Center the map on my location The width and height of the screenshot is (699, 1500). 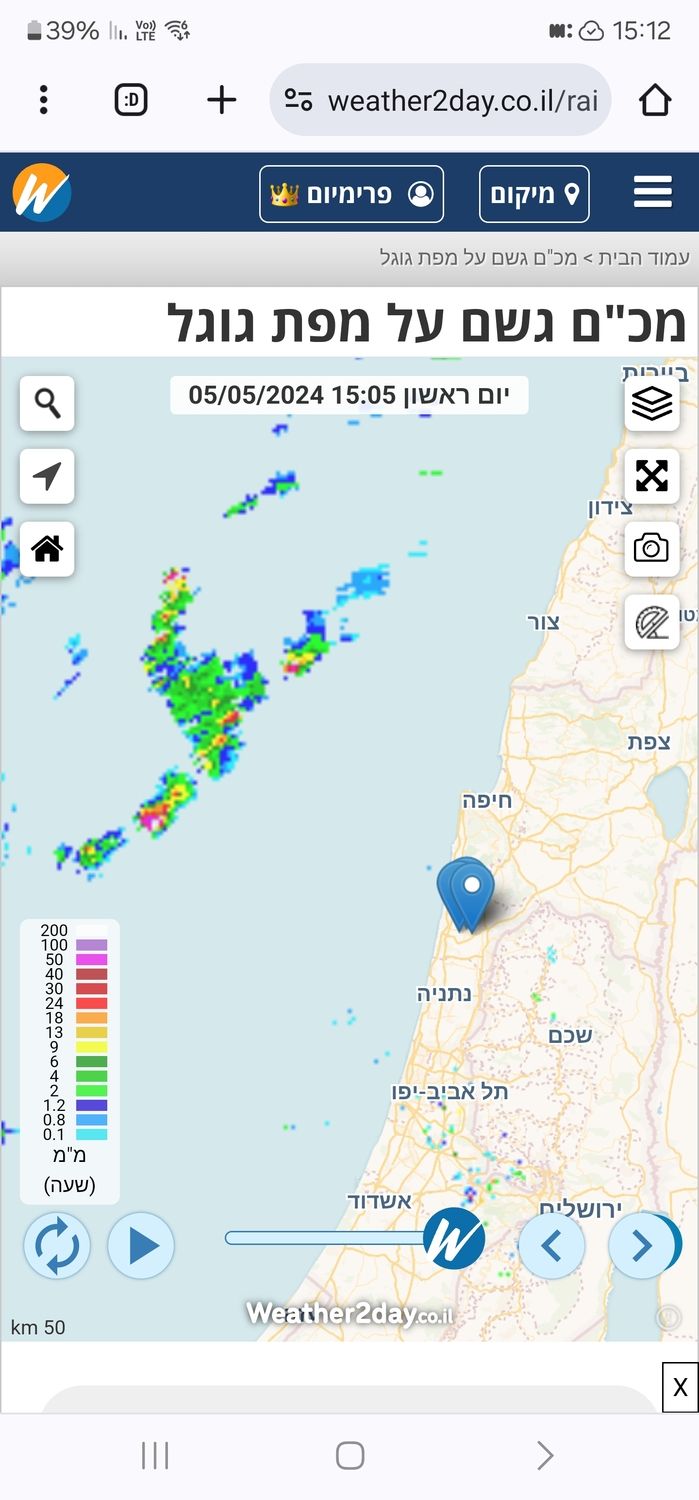[47, 476]
